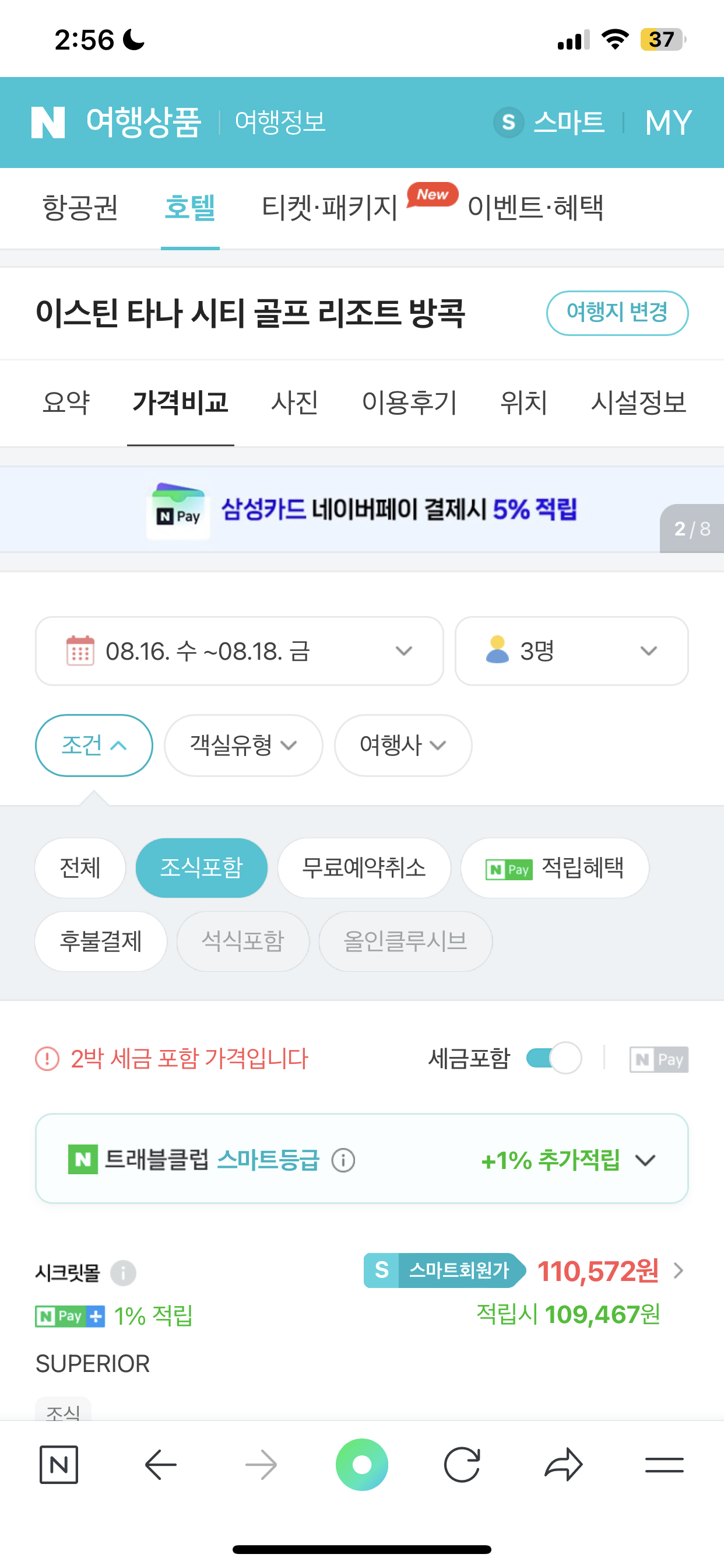Tap the 여행지 변경 button

[617, 313]
